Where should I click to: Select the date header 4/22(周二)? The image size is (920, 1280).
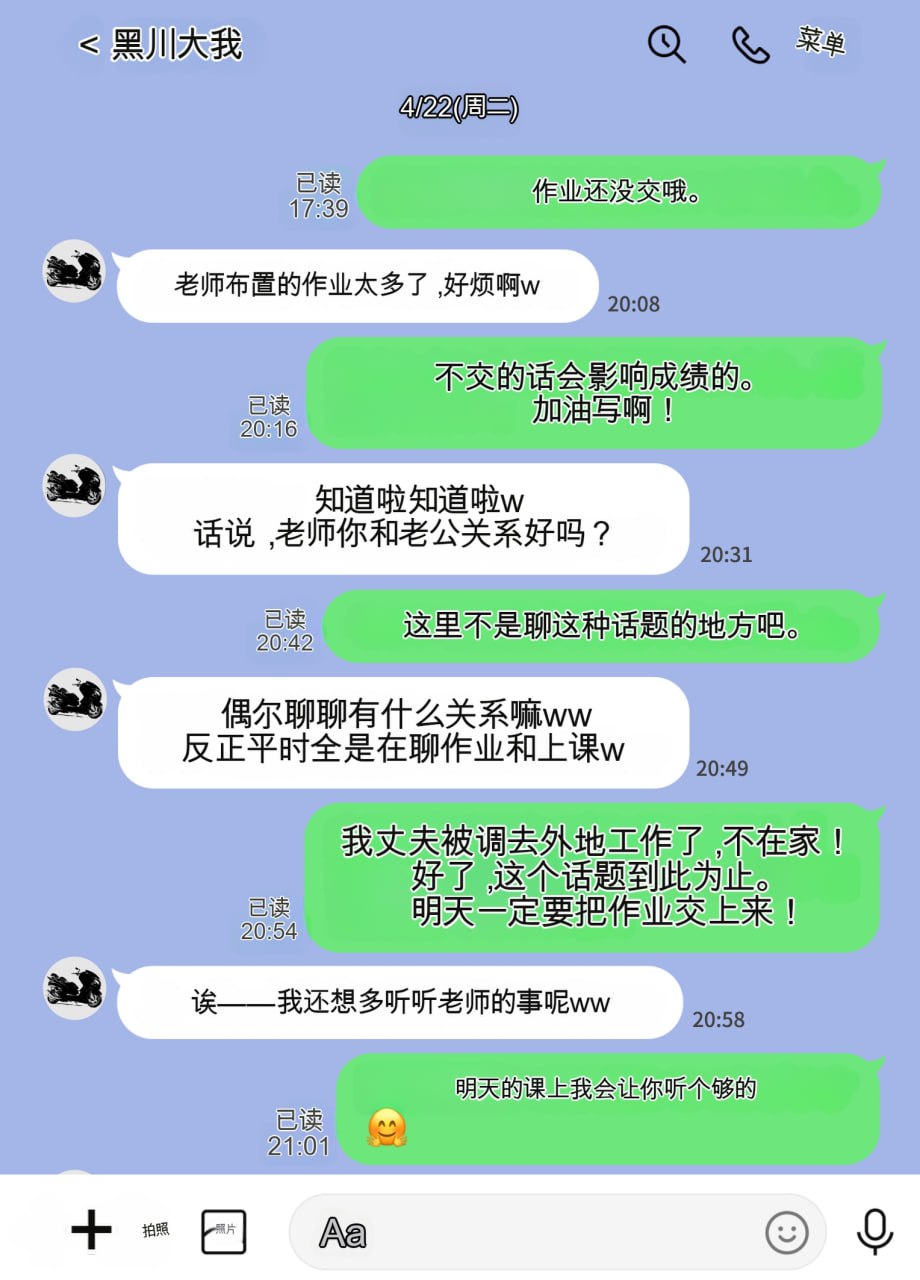460,112
